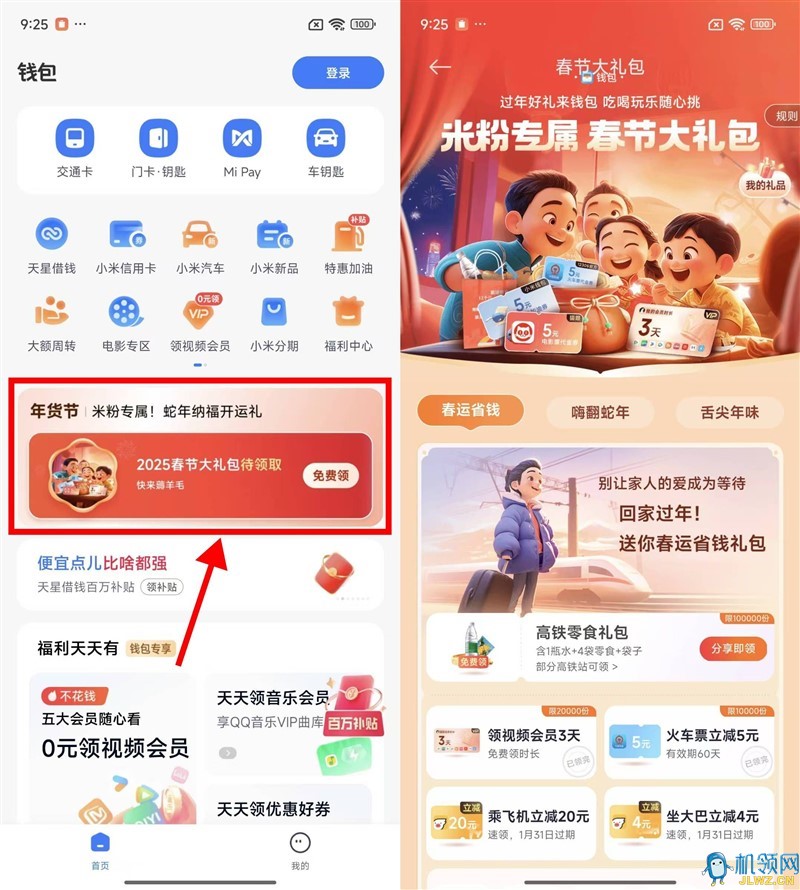
Task: Open 特惠加油
Action: [x=348, y=245]
